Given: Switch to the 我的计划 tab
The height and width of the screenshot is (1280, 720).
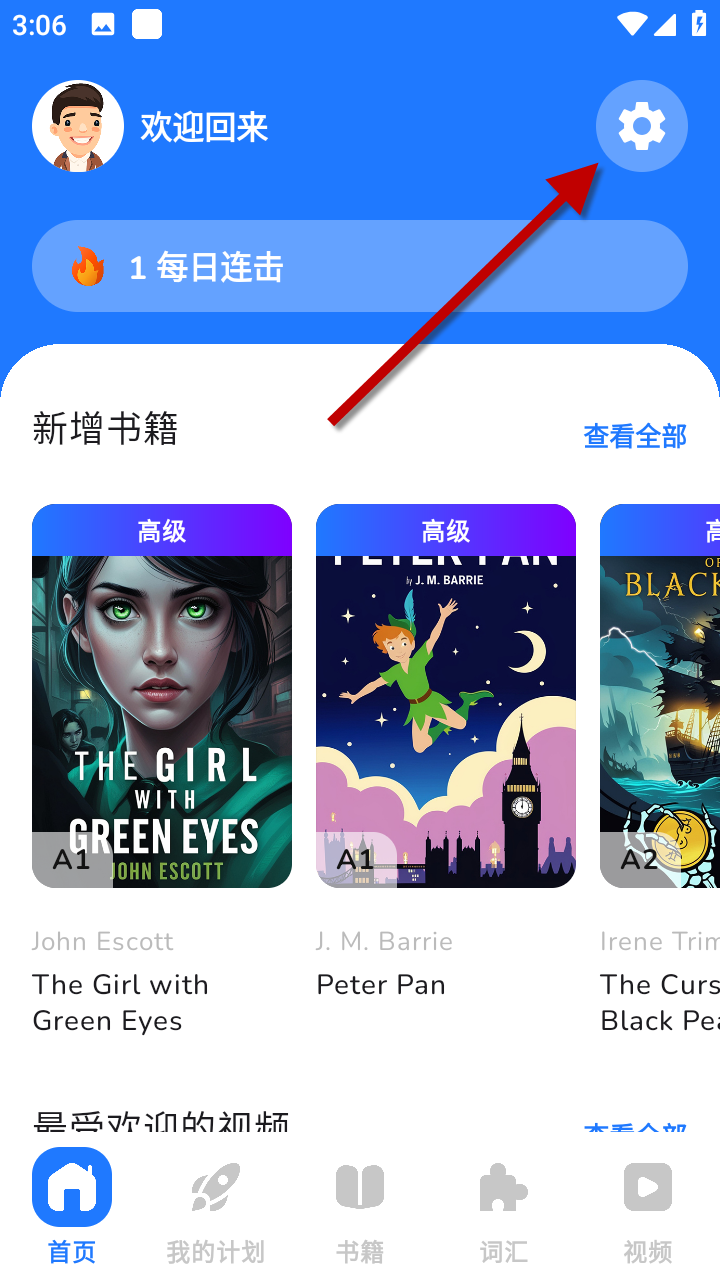Looking at the screenshot, I should coord(216,1207).
